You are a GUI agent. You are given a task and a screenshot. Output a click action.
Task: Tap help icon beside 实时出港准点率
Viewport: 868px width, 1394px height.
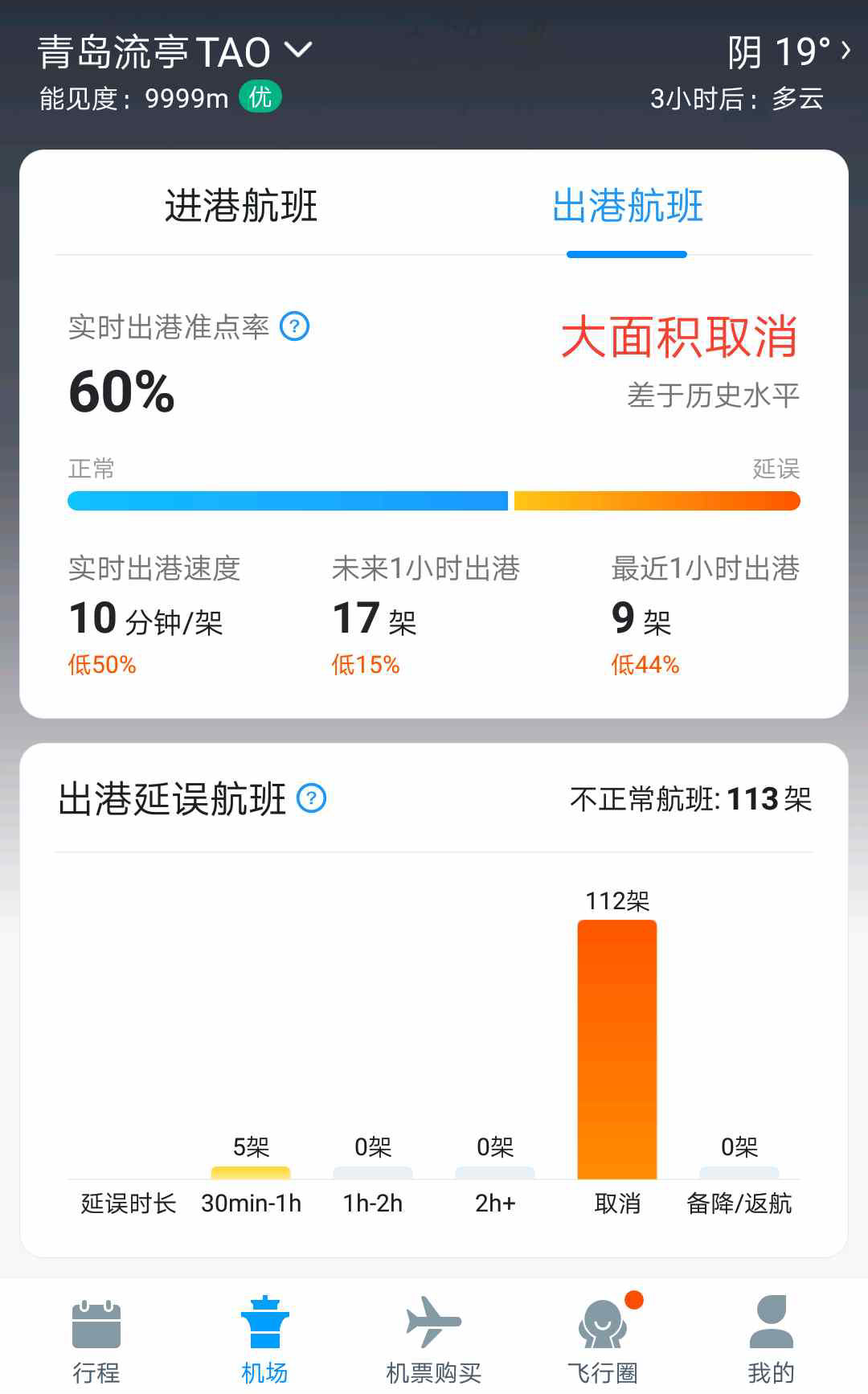(294, 326)
